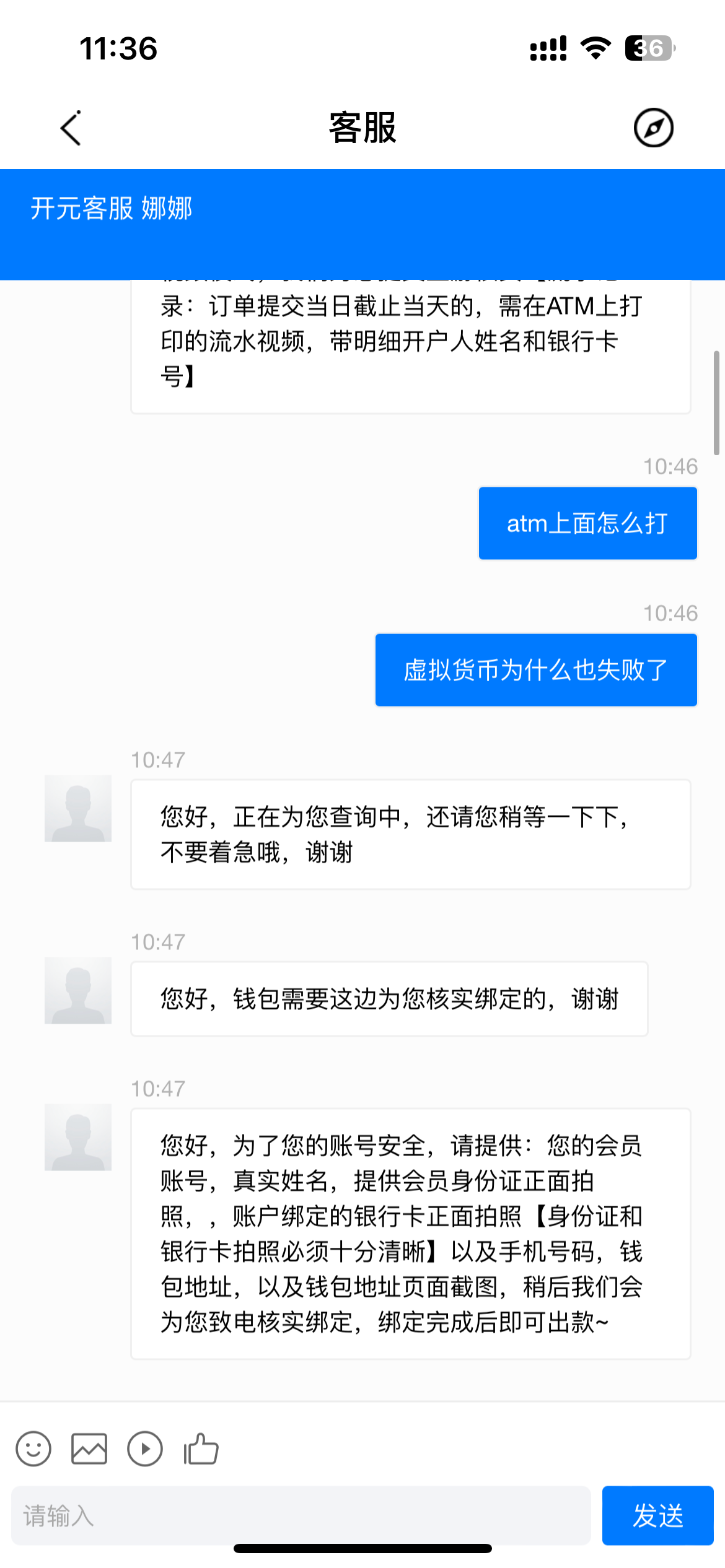Image resolution: width=725 pixels, height=1568 pixels.
Task: Select the bubble '虚拟货币为什么也失败了'
Action: (535, 669)
